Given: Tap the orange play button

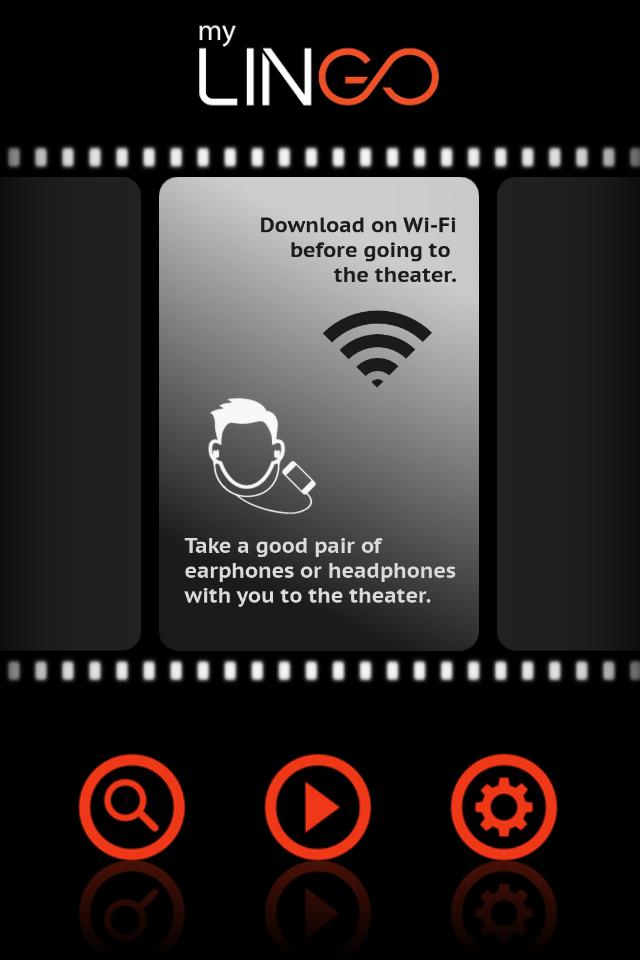Looking at the screenshot, I should 318,807.
